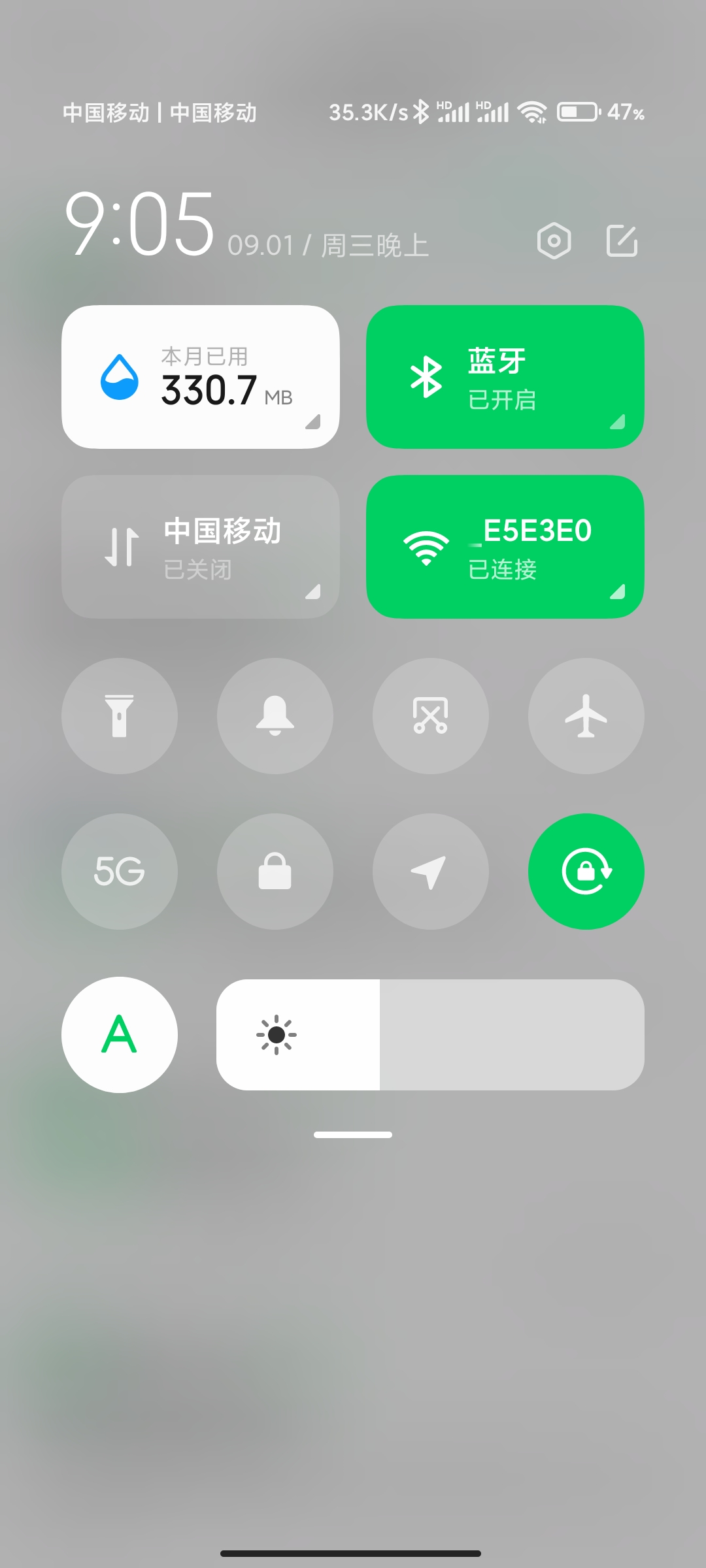Open the monthly data usage card

(200, 377)
